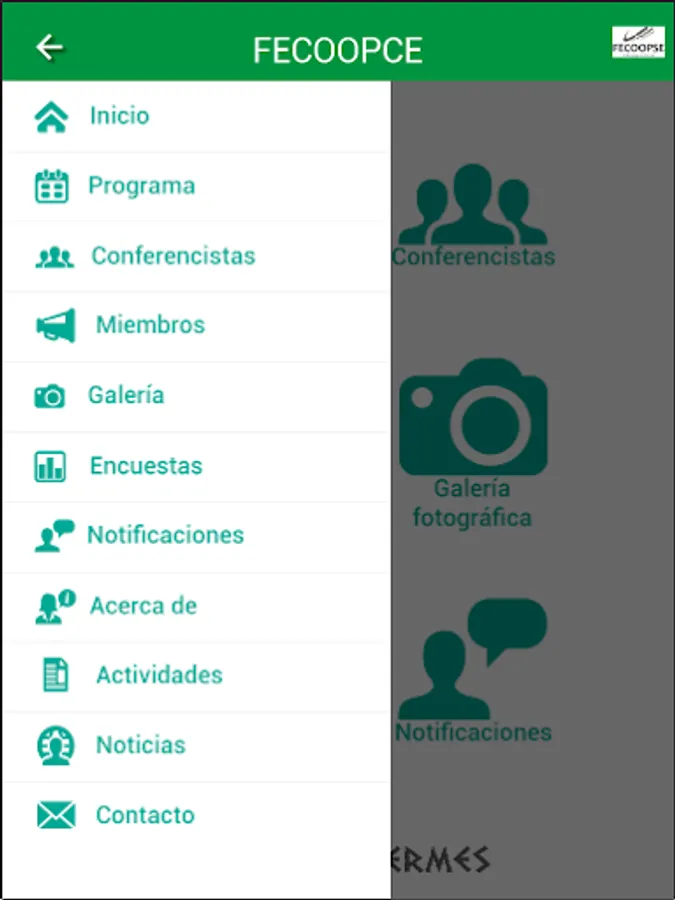Open the Acerca de page
This screenshot has width=675, height=900.
pyautogui.click(x=143, y=605)
